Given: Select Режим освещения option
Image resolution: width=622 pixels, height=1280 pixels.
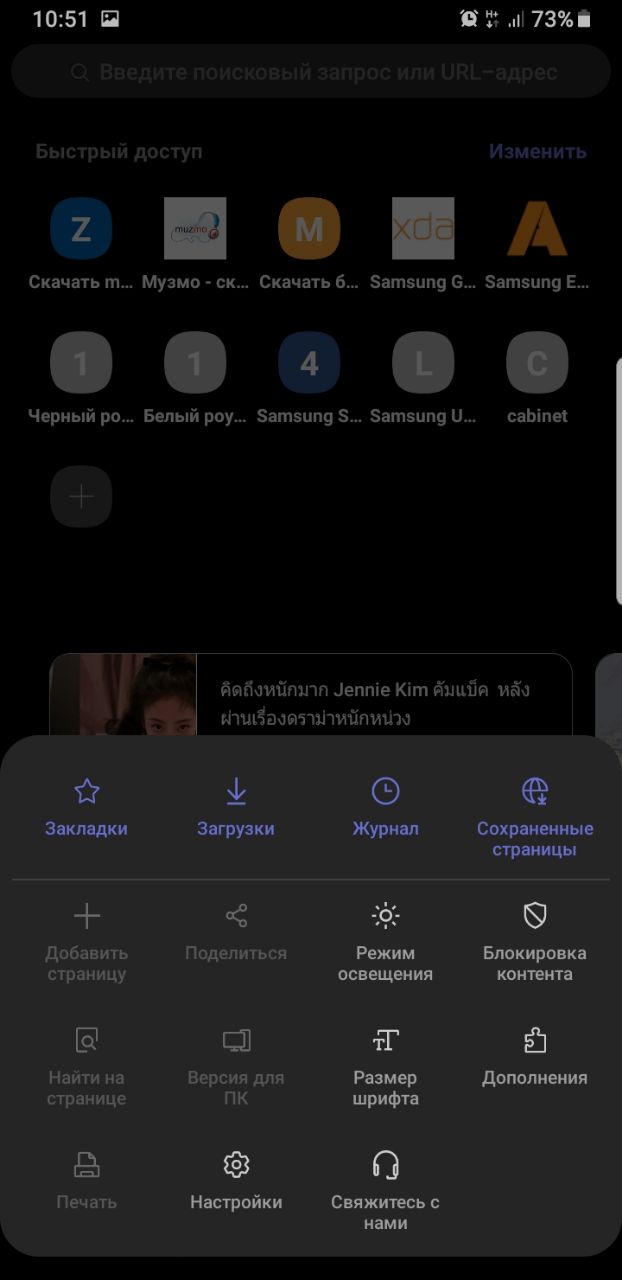Looking at the screenshot, I should pyautogui.click(x=385, y=942).
